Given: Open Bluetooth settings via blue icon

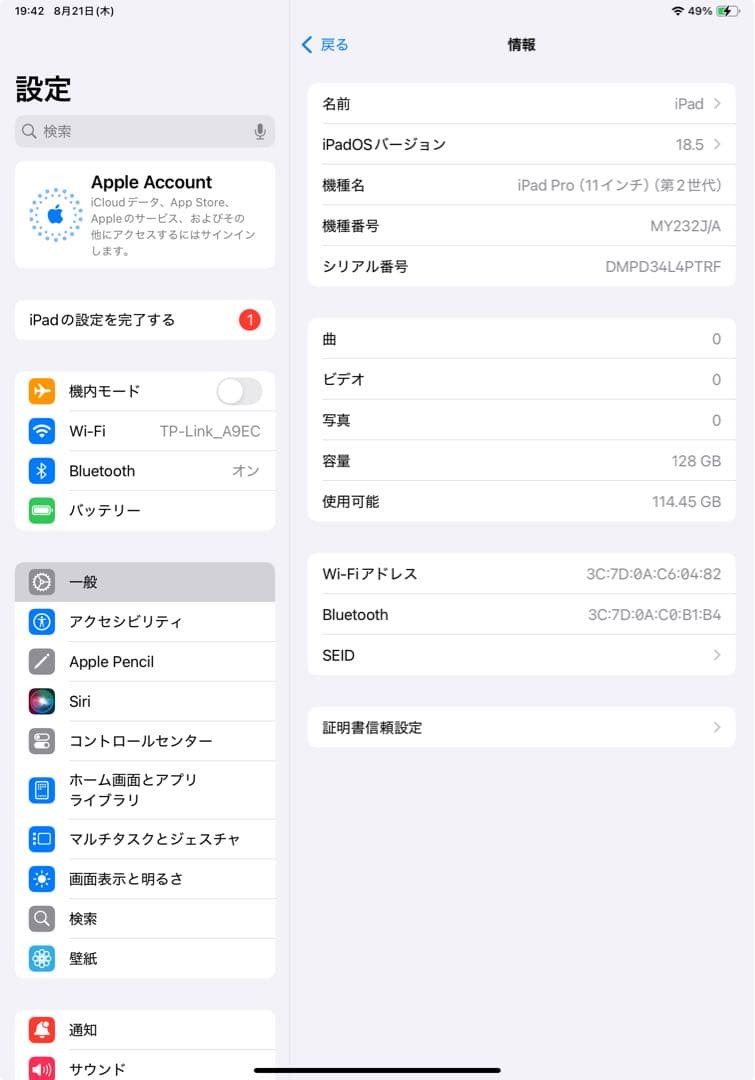Looking at the screenshot, I should pos(41,471).
